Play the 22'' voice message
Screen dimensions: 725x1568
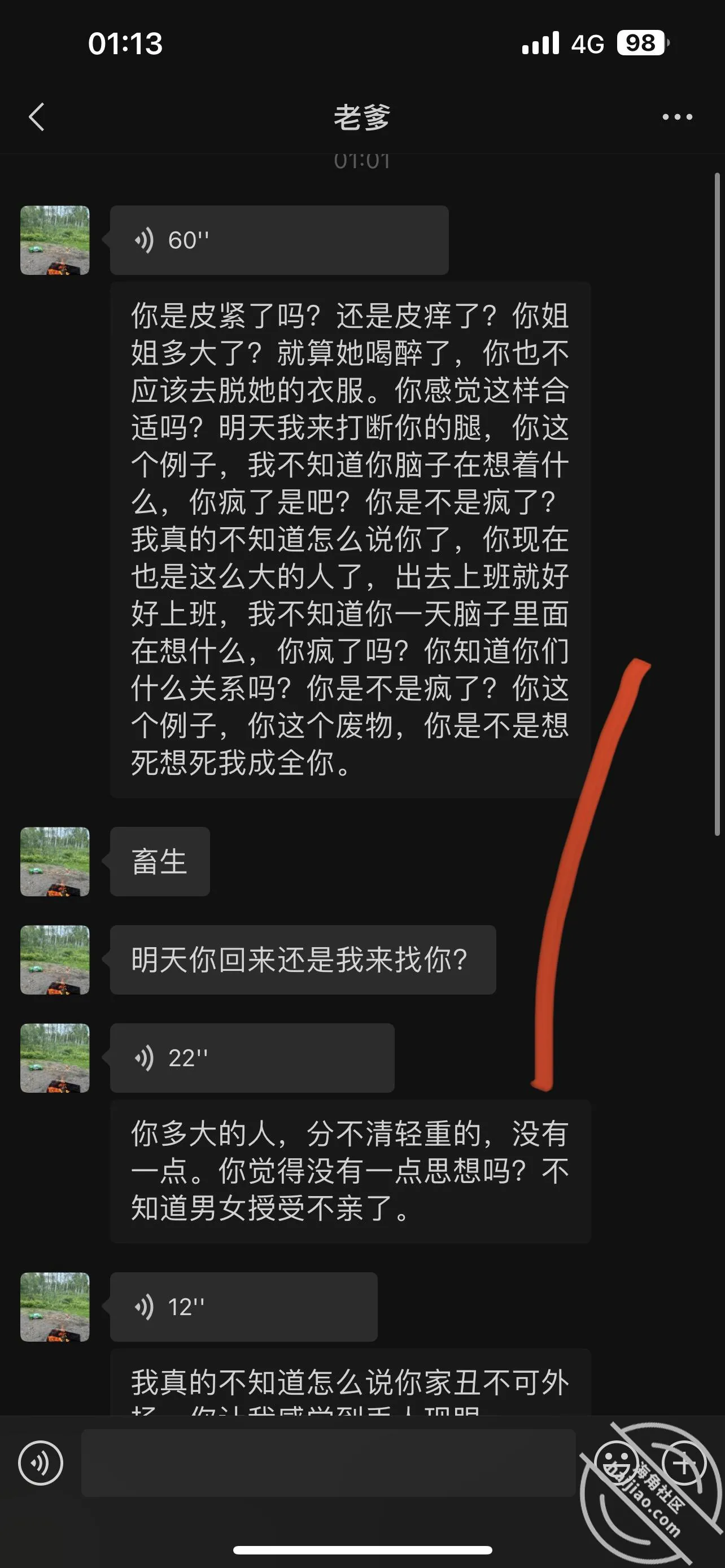(252, 1058)
